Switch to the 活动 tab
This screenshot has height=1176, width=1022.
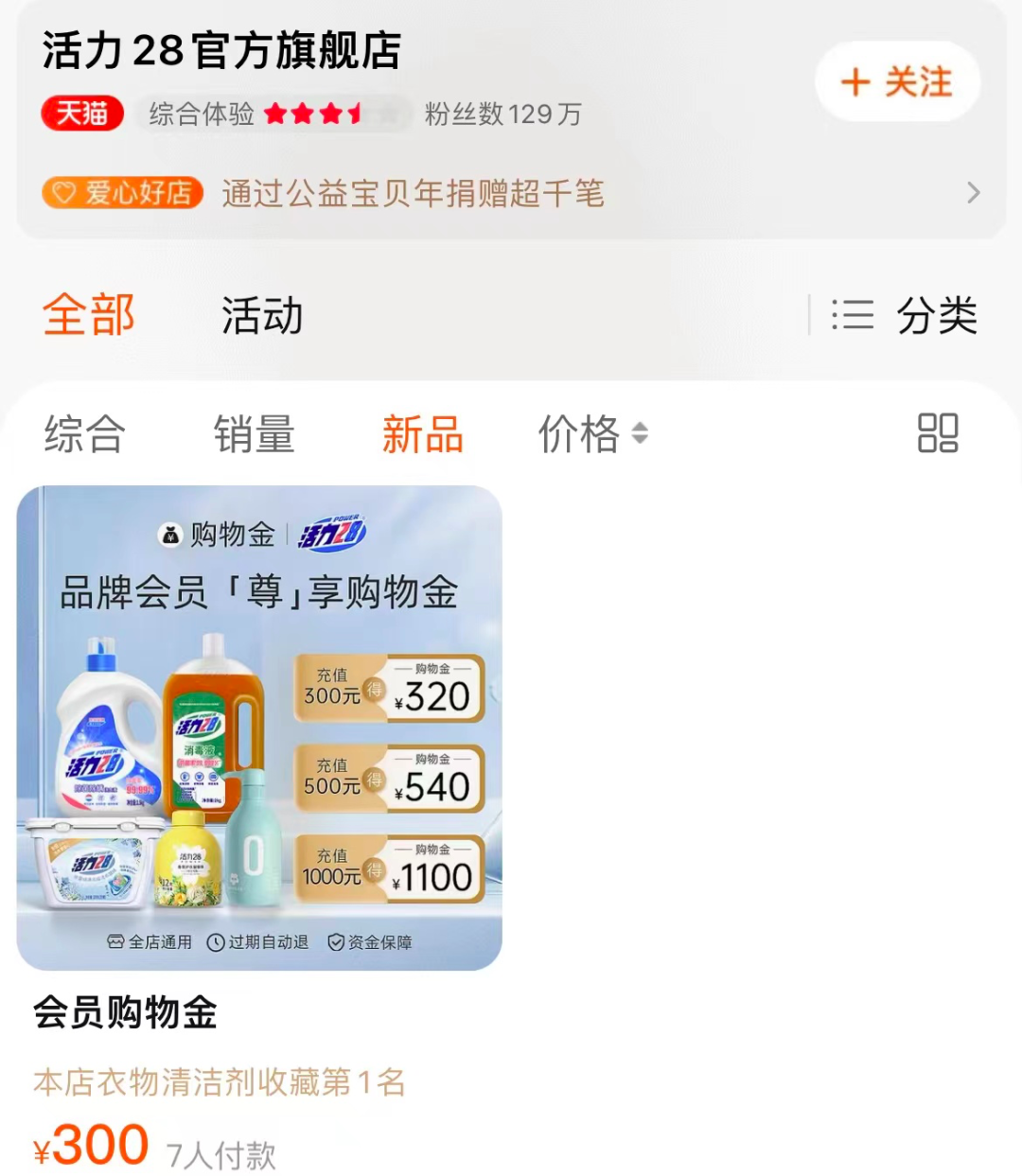[262, 315]
